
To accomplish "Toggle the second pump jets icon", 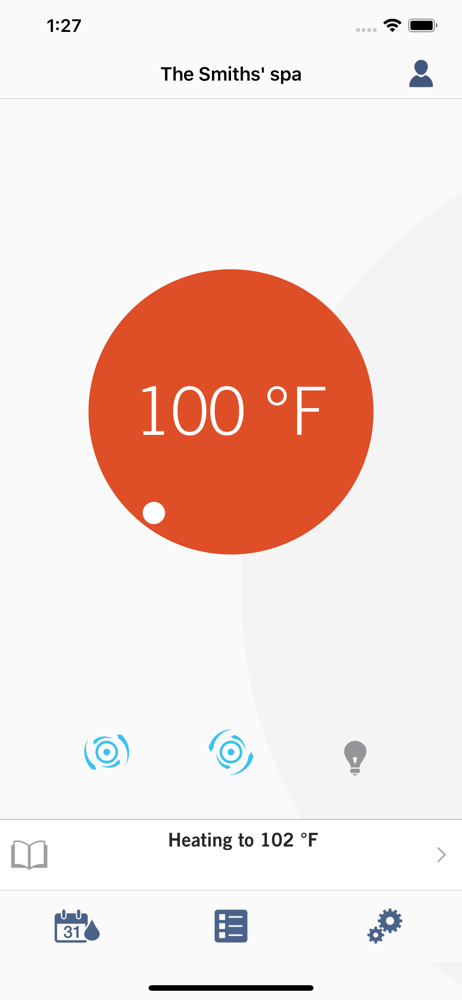I will (x=231, y=752).
